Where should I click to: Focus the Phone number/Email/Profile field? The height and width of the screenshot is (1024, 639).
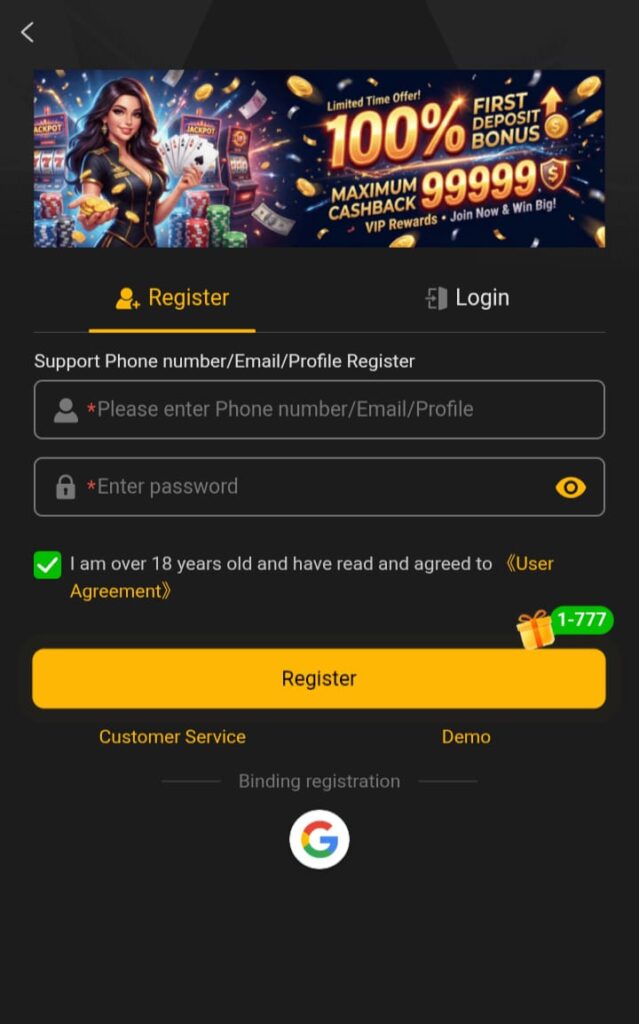[x=330, y=409]
